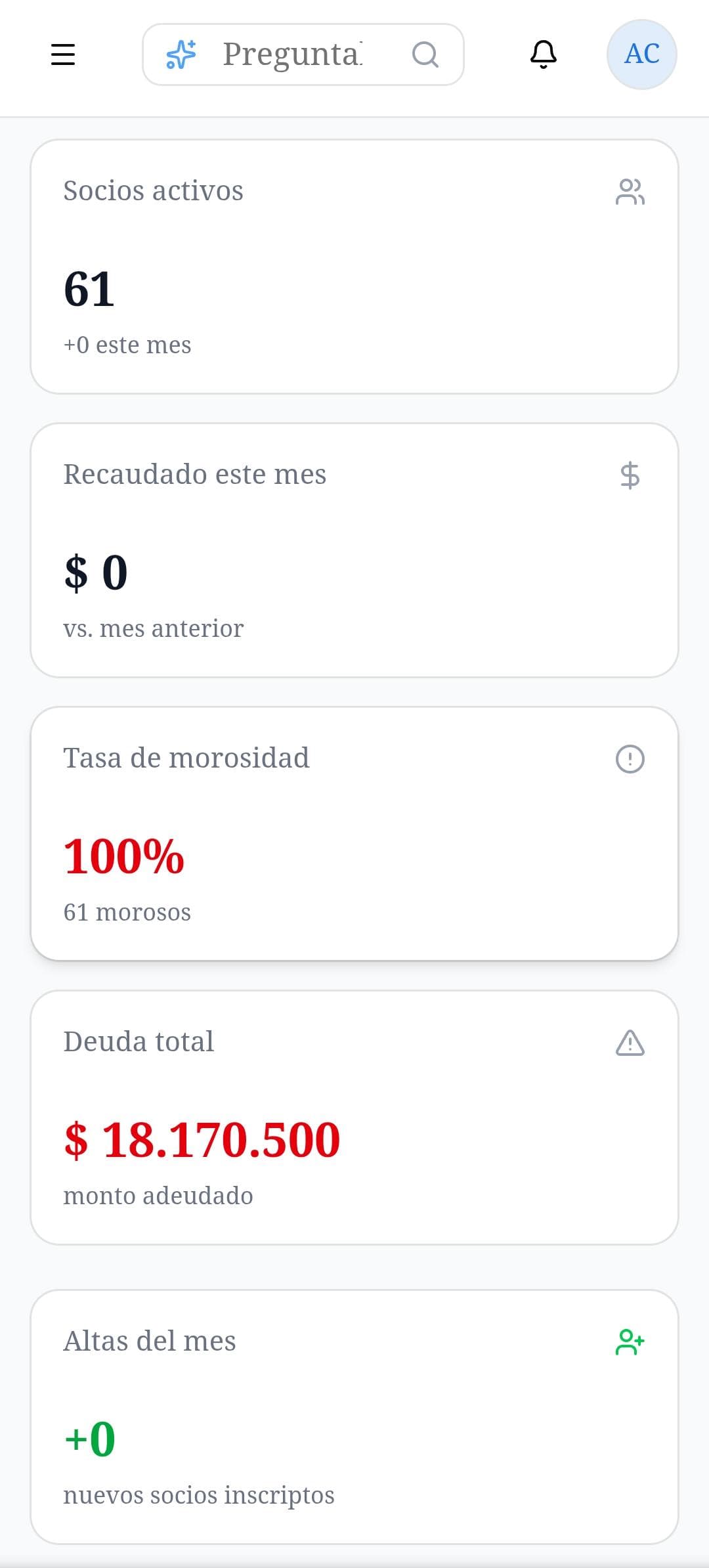Select the dollar sign icon on Recaudado card
Viewport: 709px width, 1568px height.
[630, 475]
